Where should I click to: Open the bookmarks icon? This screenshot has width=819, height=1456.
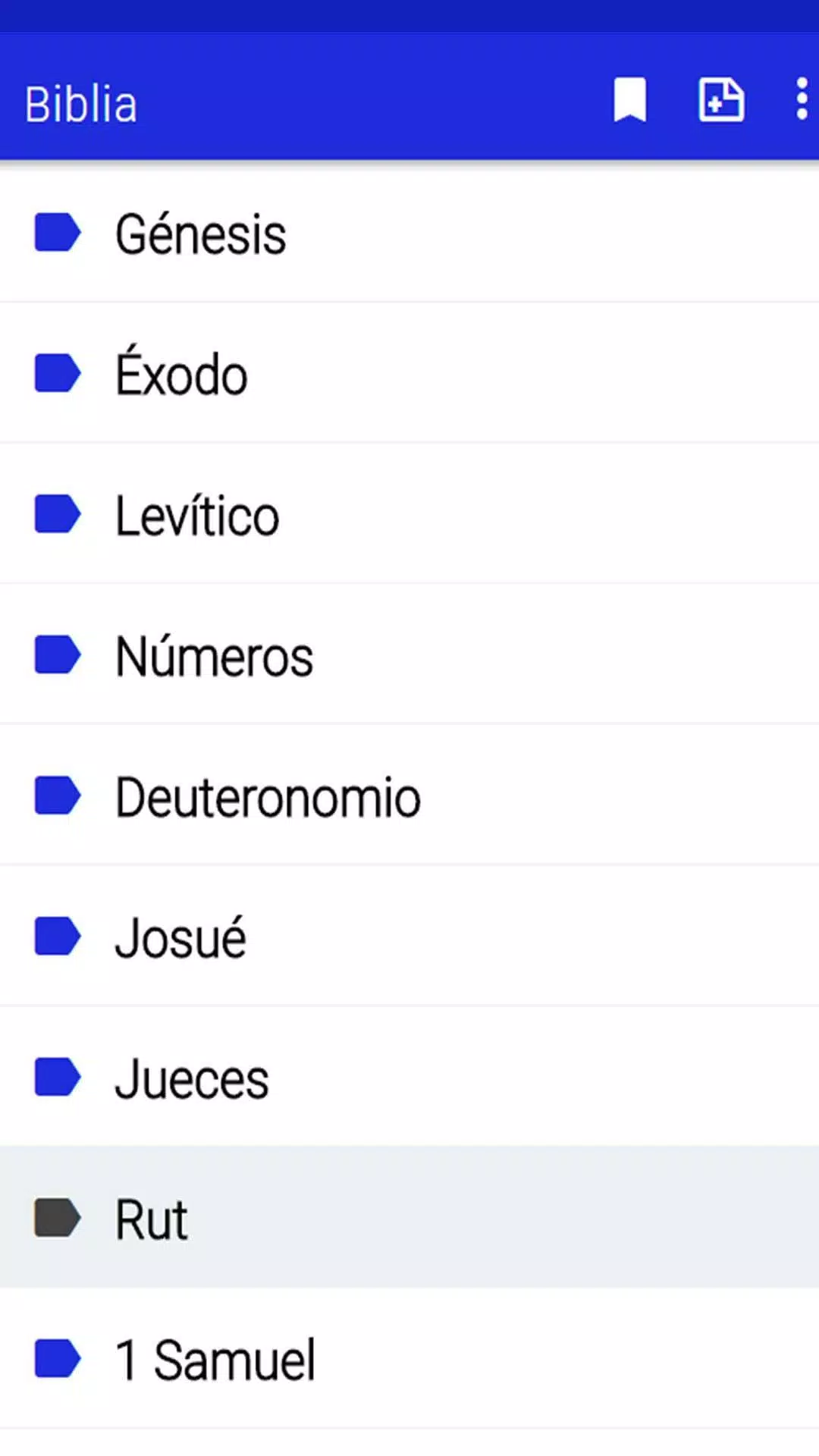click(x=629, y=99)
